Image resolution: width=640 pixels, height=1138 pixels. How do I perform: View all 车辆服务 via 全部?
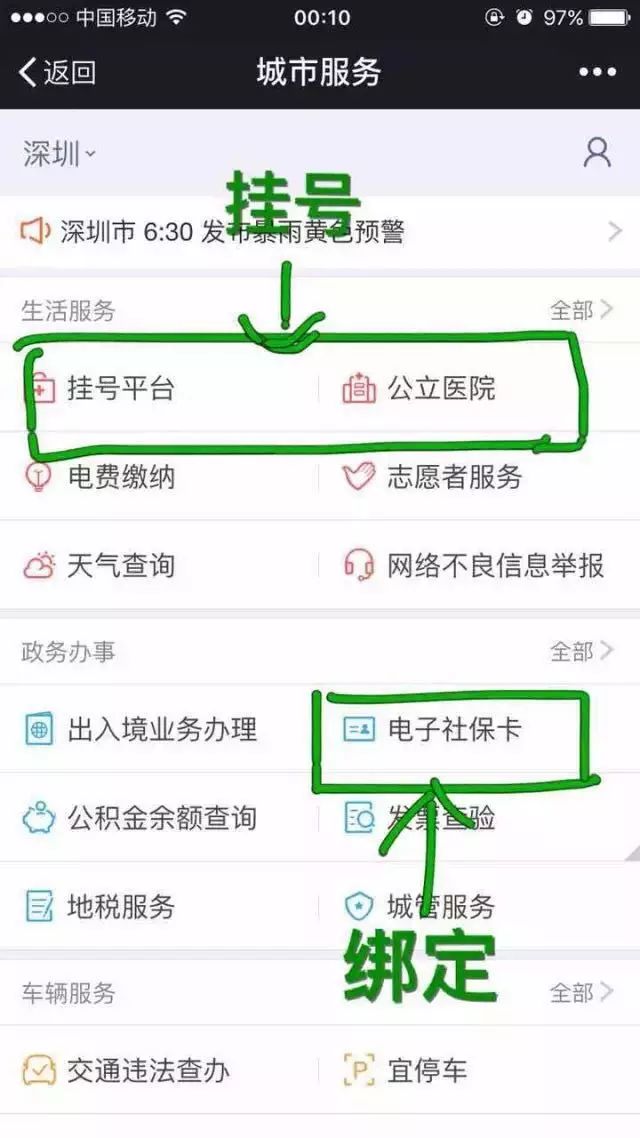coord(581,993)
